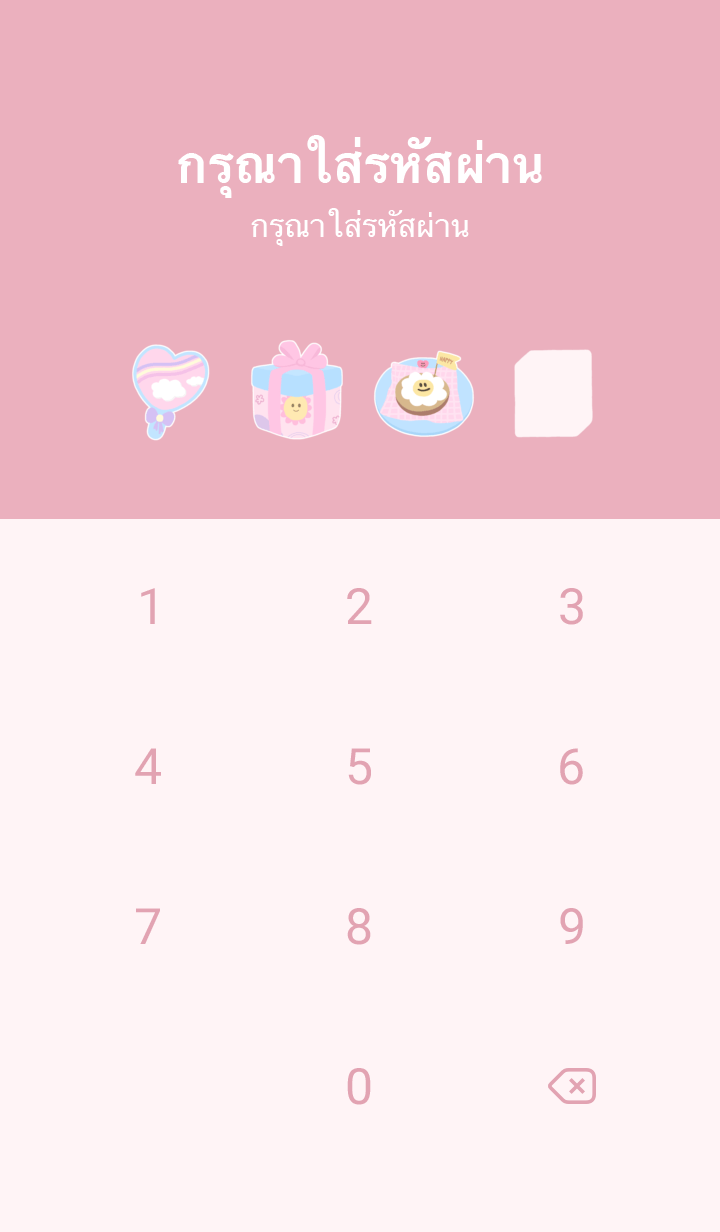The width and height of the screenshot is (720, 1232).
Task: Enter digit 9 on the keypad
Action: [x=571, y=927]
